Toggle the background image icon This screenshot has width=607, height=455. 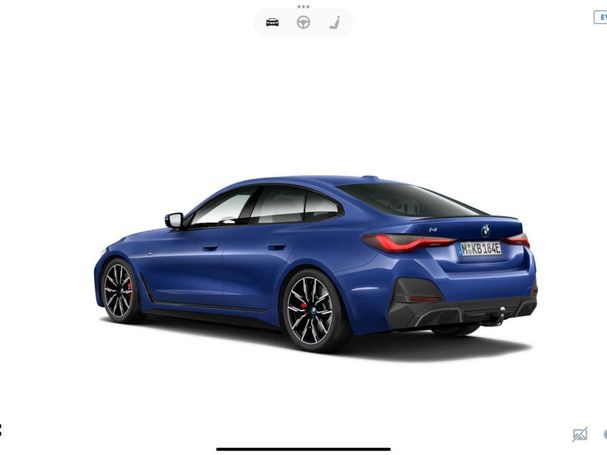coord(579,434)
